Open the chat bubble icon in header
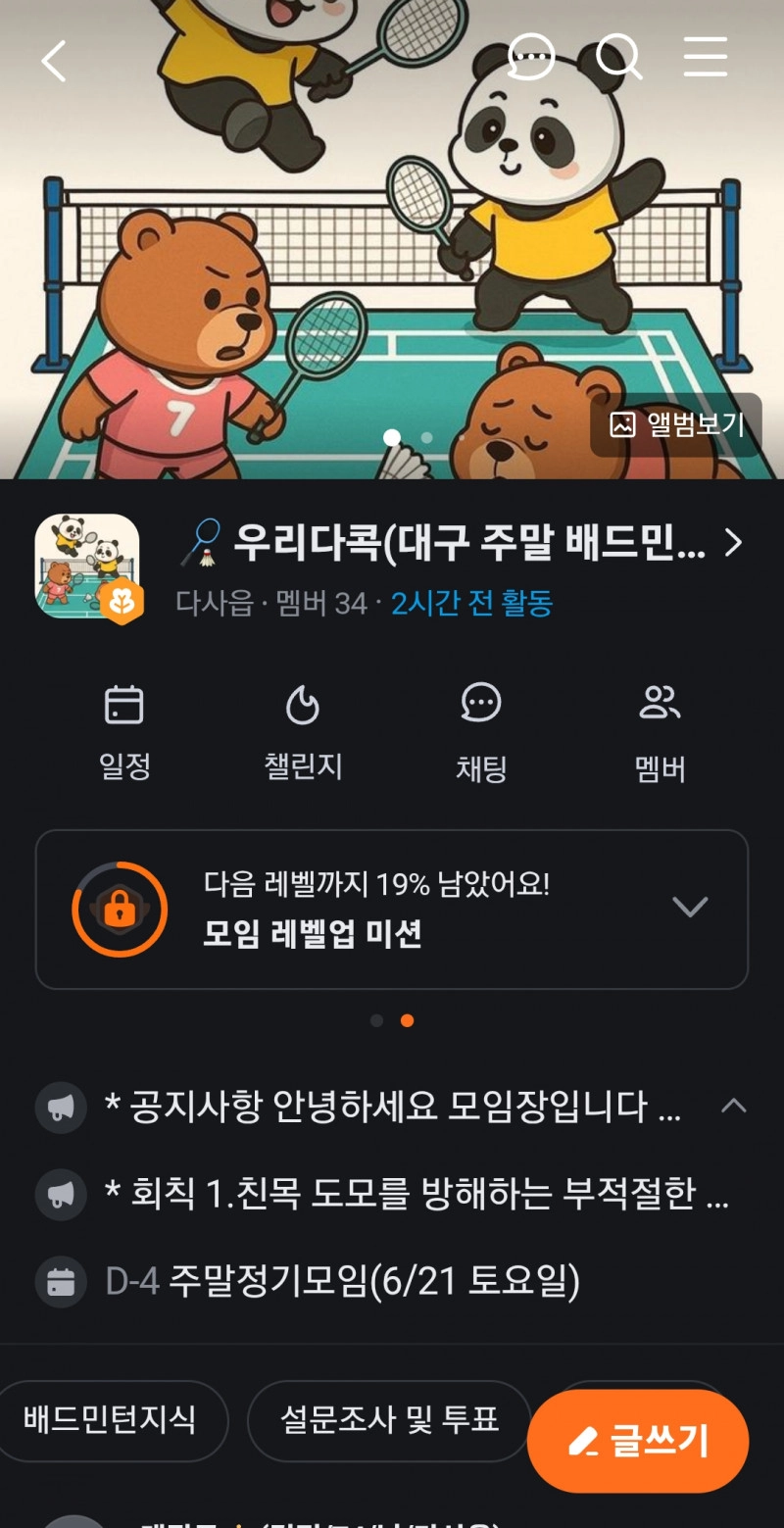The image size is (784, 1528). (x=531, y=58)
